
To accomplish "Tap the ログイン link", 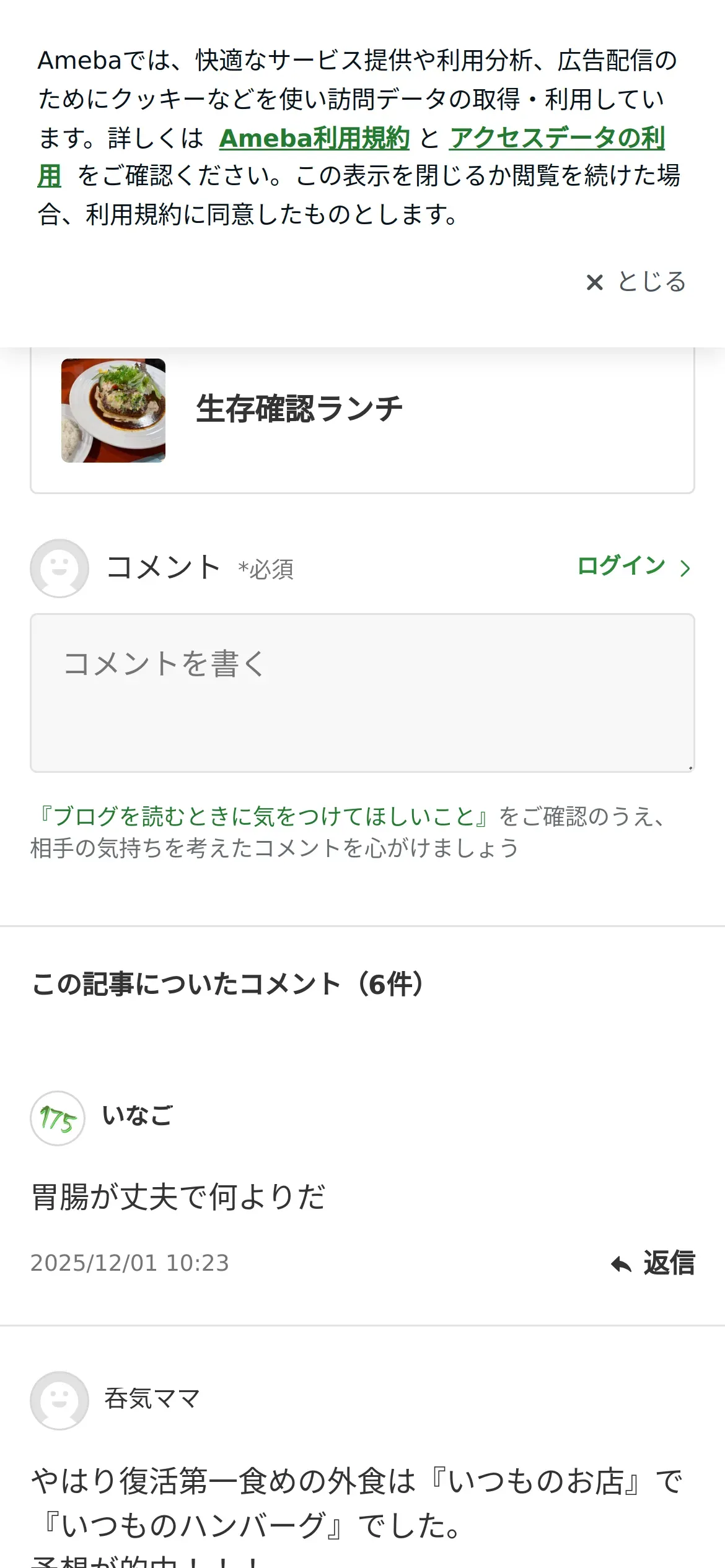I will tap(633, 567).
